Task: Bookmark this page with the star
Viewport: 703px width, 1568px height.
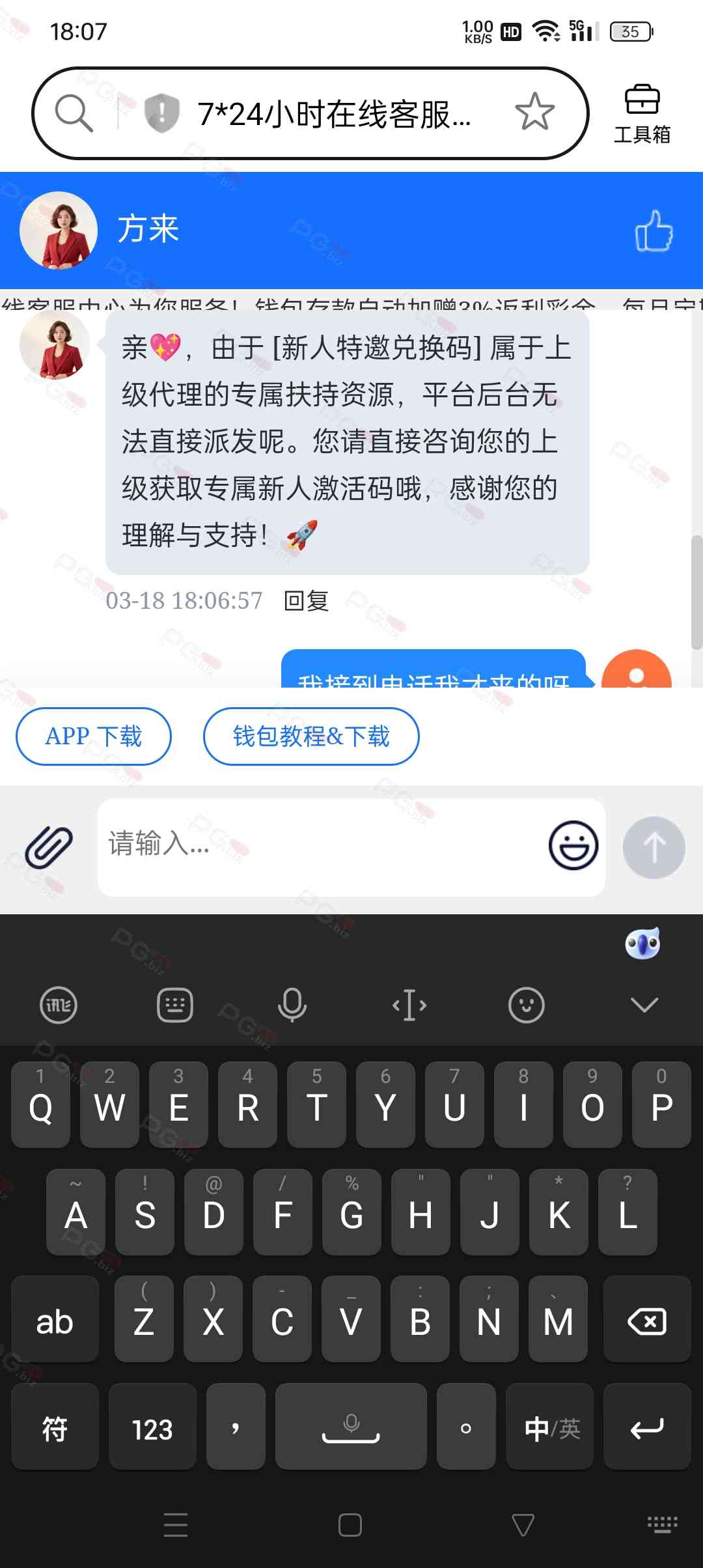Action: 534,112
